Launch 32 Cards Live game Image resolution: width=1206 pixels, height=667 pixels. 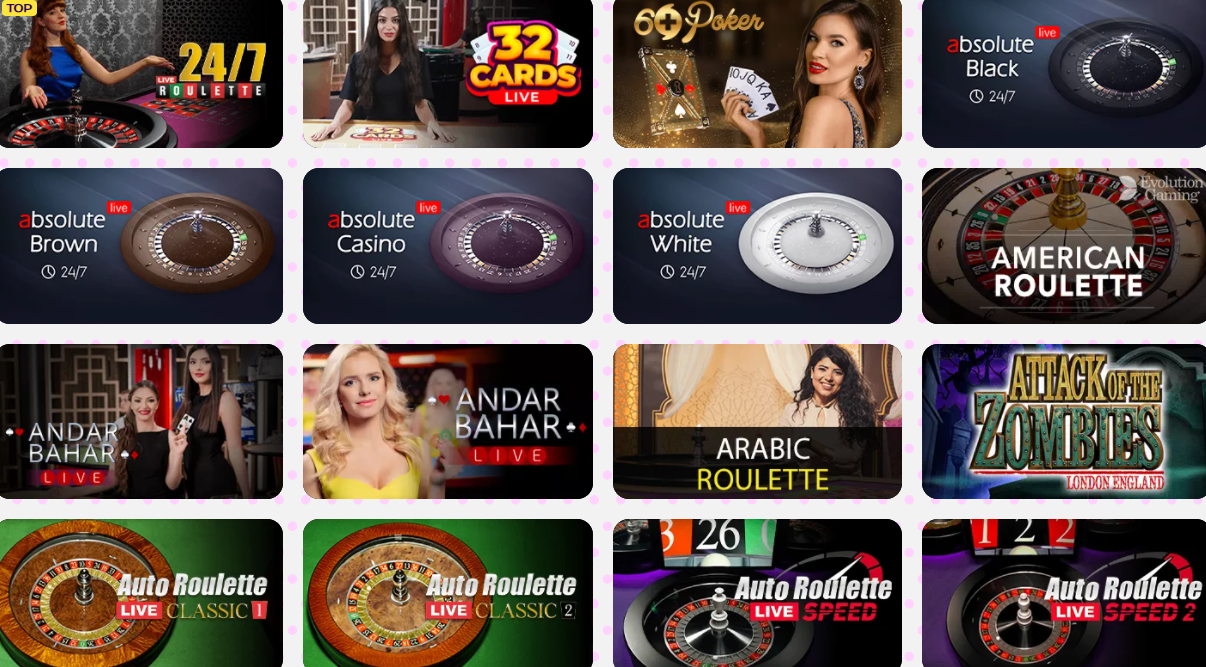click(447, 73)
